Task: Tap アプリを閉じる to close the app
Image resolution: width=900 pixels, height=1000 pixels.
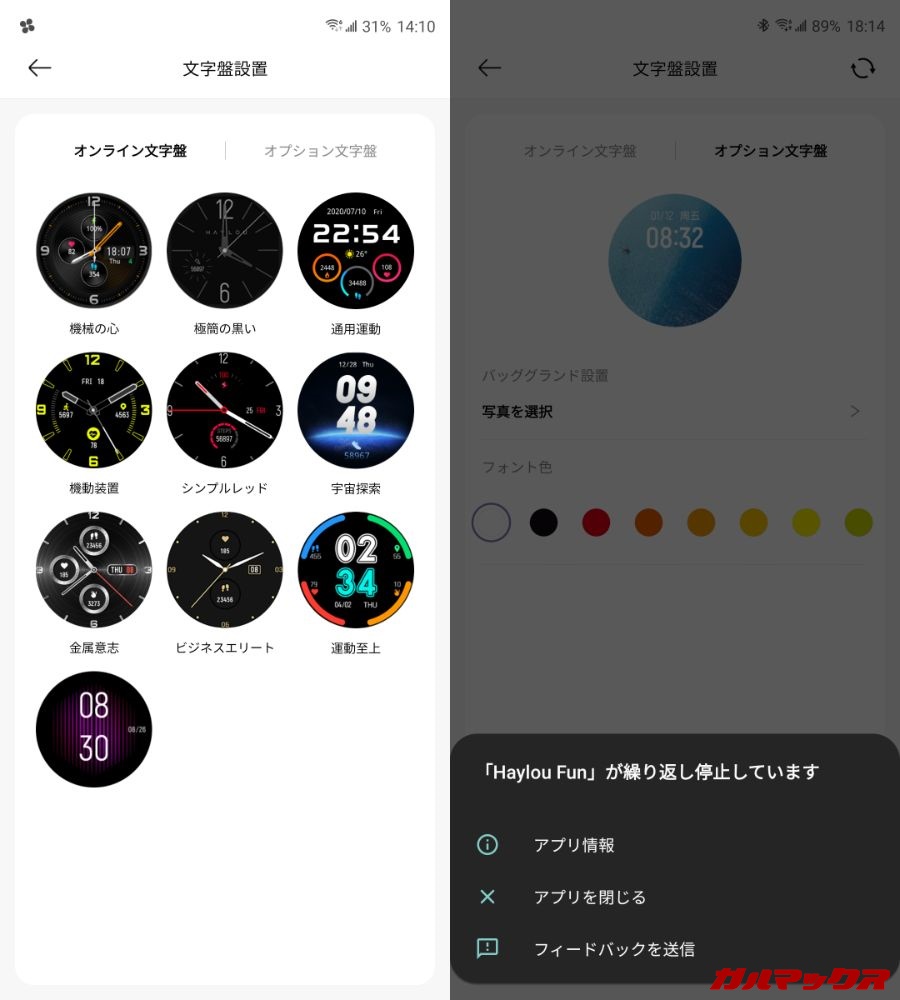Action: point(589,897)
